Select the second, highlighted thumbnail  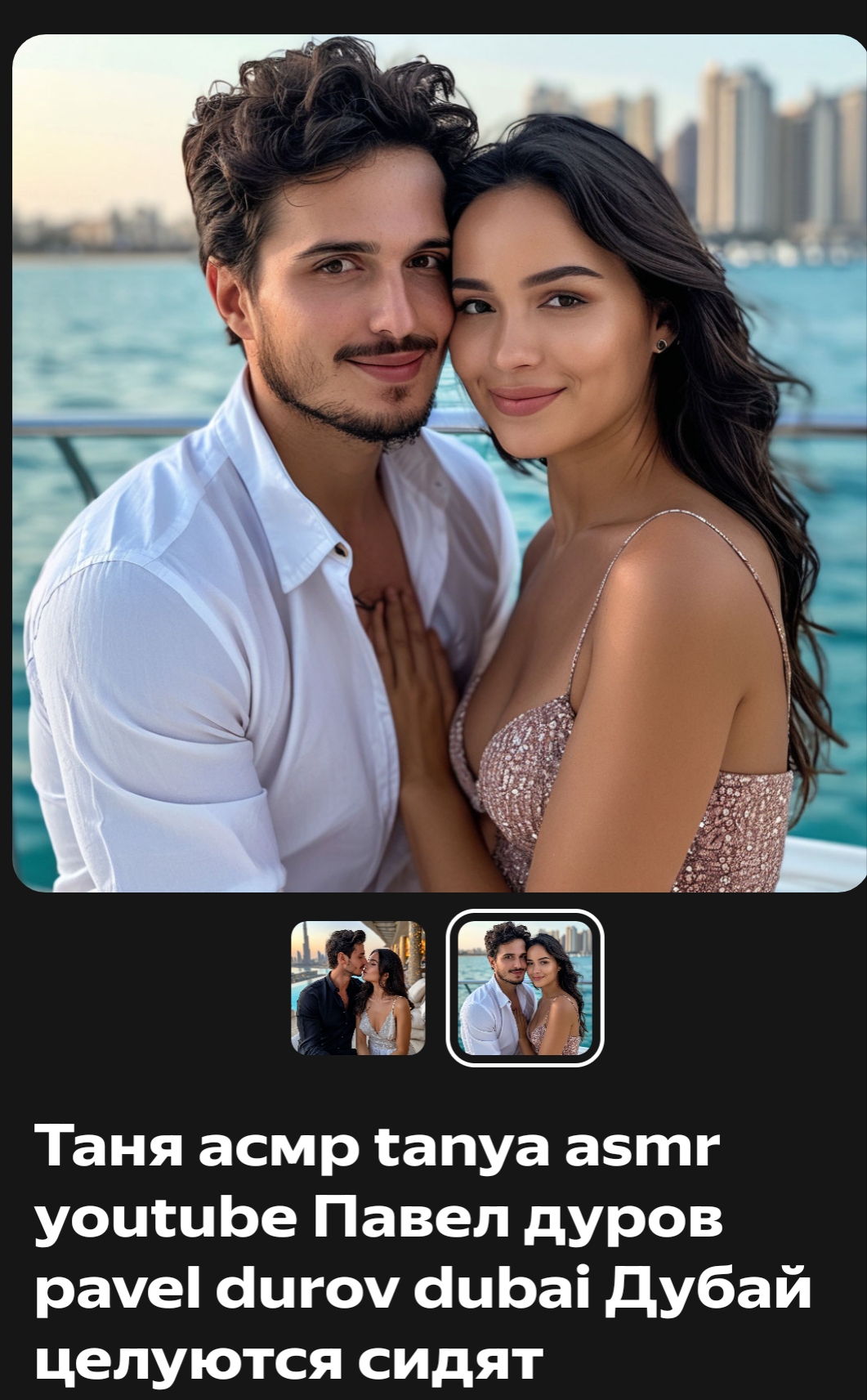[x=525, y=987]
